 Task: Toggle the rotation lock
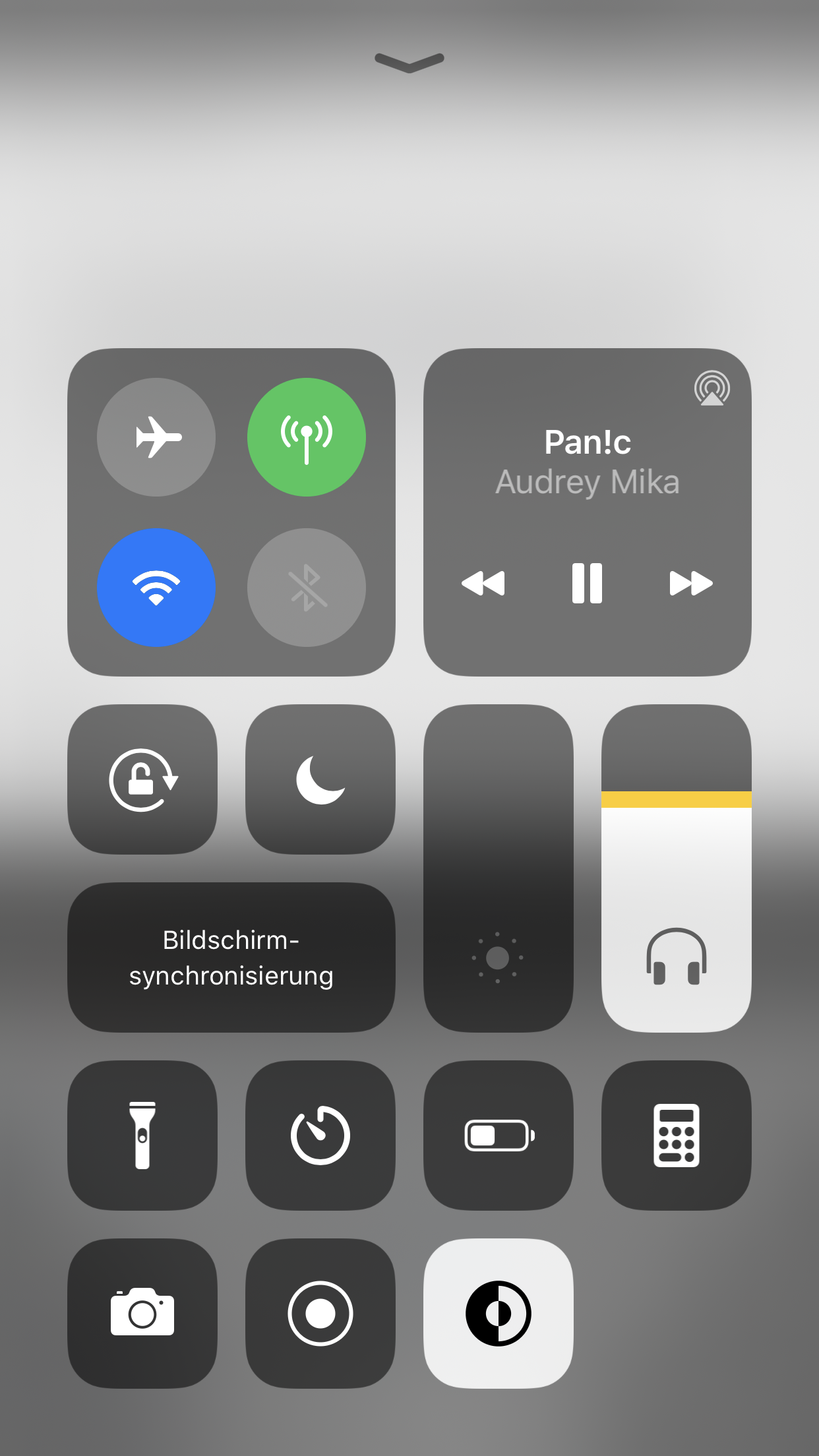(x=142, y=779)
